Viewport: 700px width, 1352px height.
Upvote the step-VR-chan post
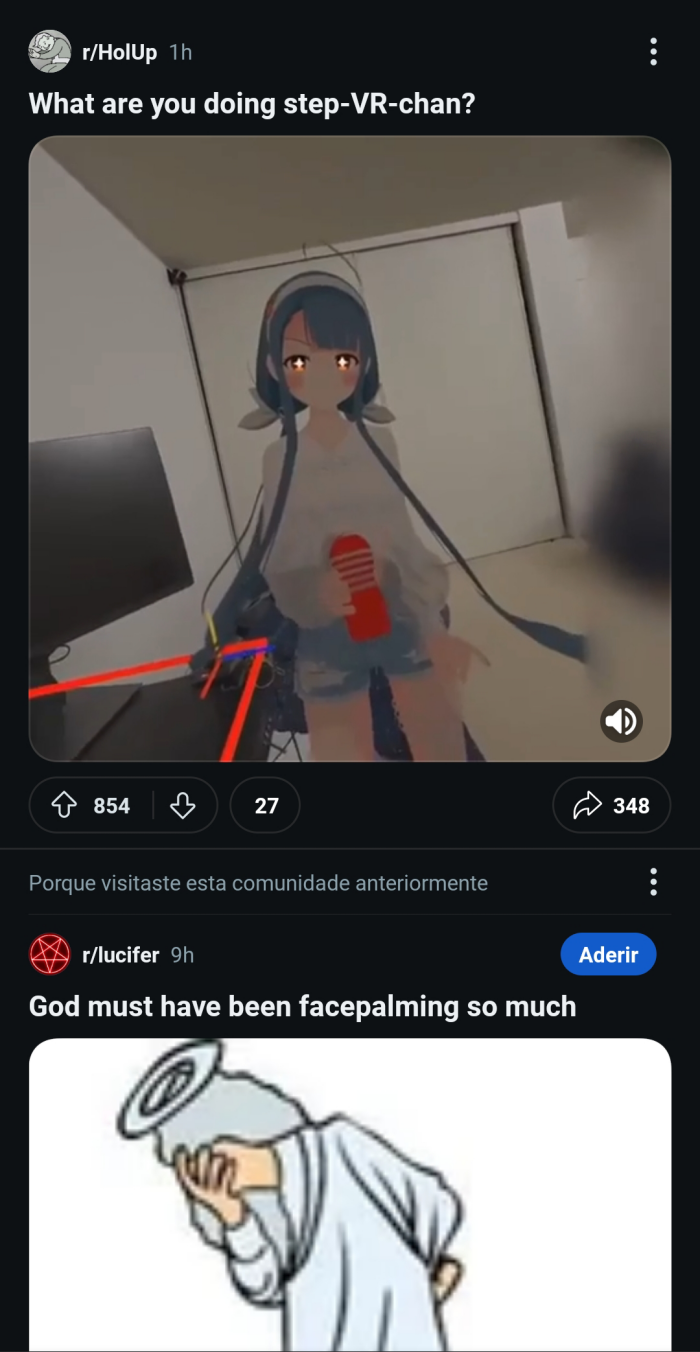(x=65, y=805)
